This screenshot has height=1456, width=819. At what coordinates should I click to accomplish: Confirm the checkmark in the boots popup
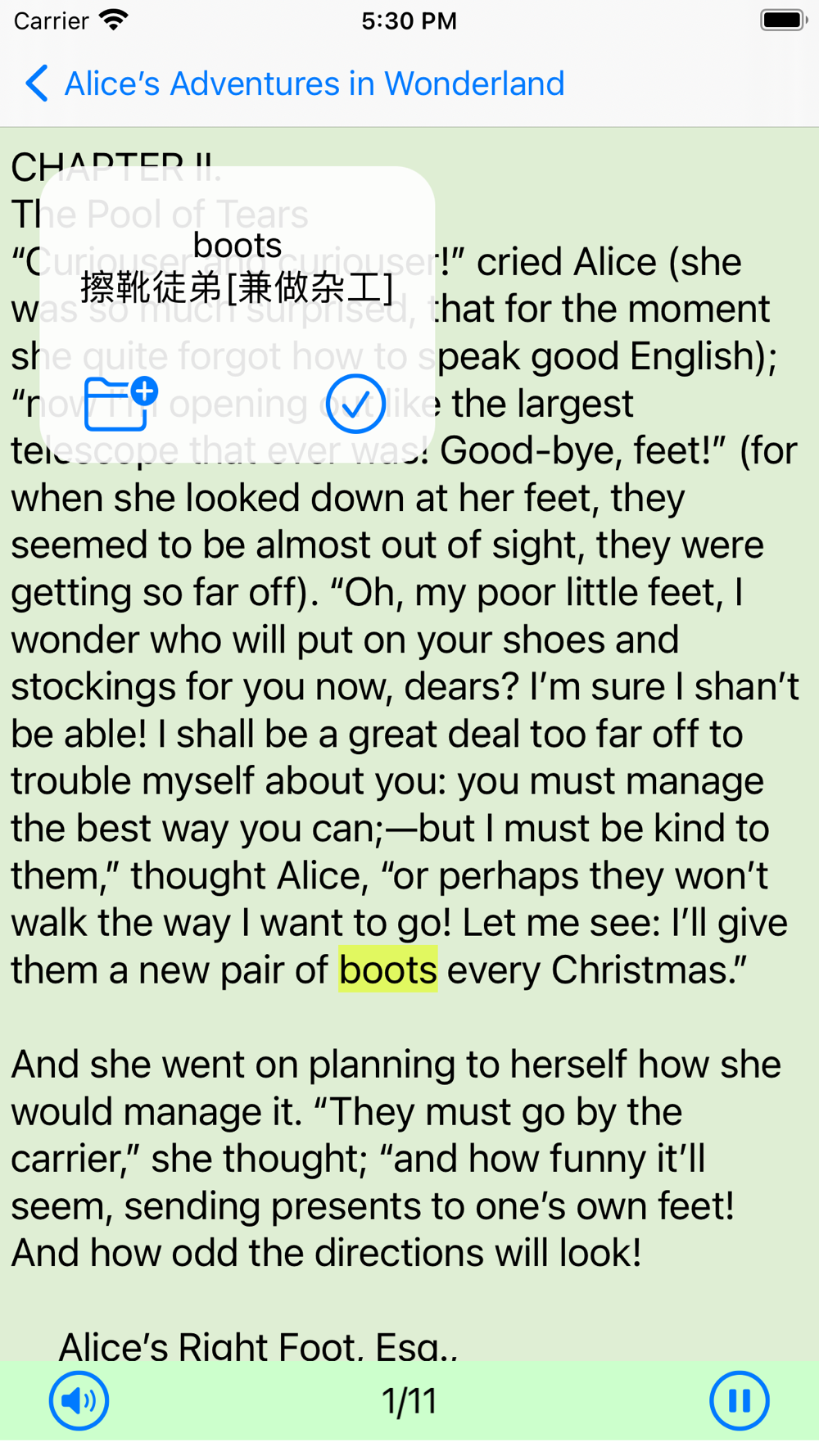tap(355, 404)
